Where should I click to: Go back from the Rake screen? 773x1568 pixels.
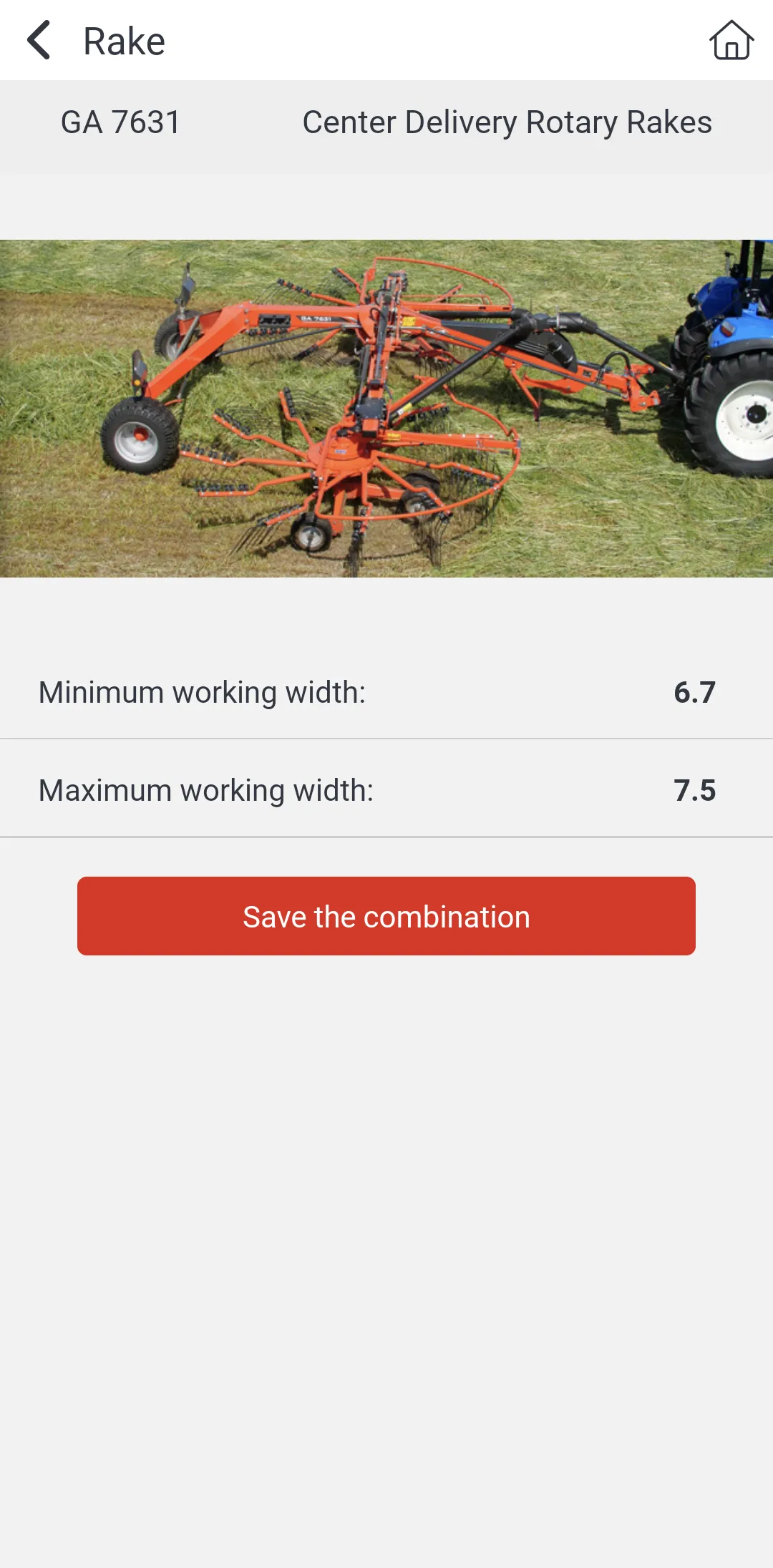click(39, 40)
